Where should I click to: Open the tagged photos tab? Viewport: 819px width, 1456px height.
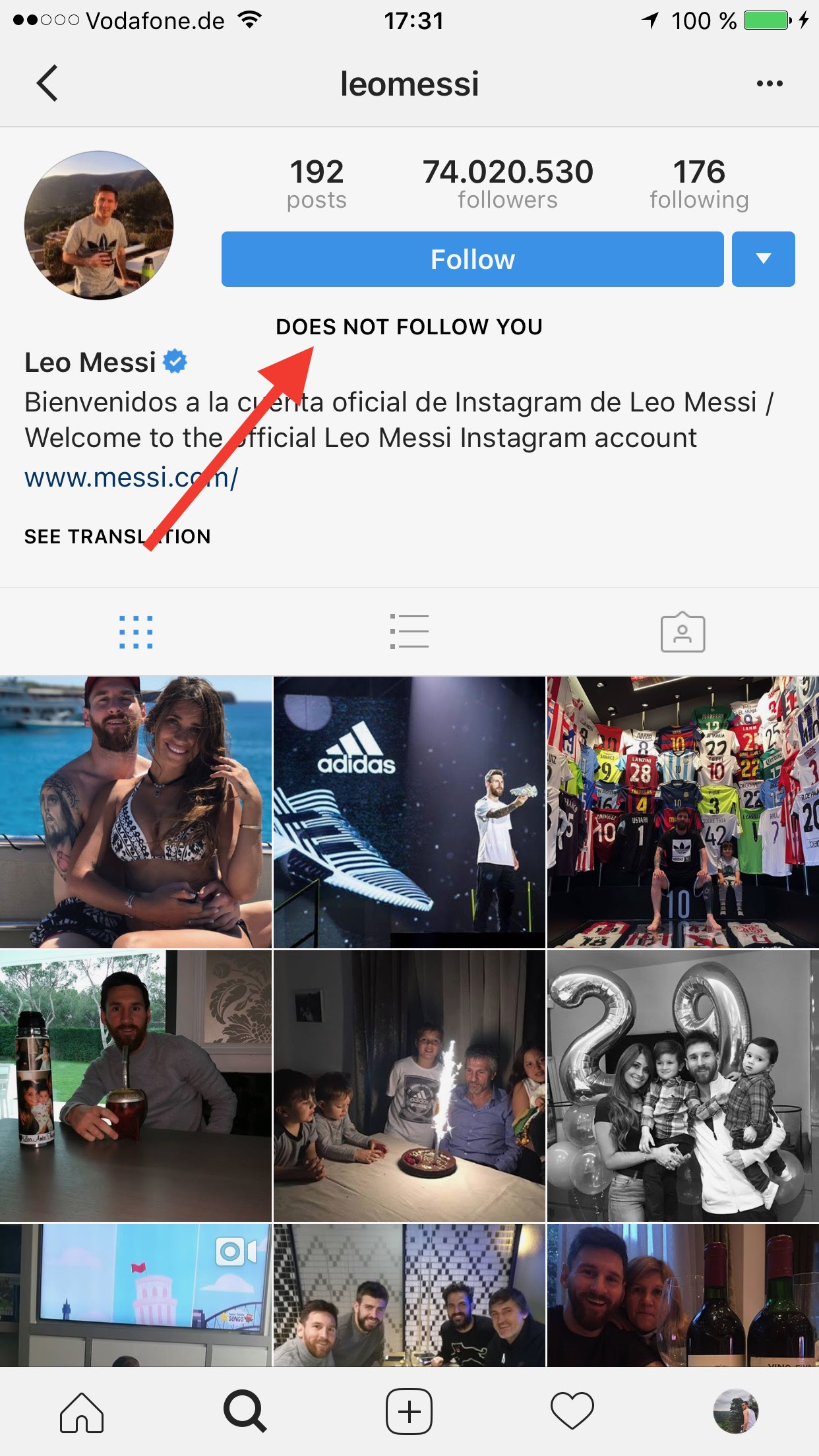[x=682, y=632]
